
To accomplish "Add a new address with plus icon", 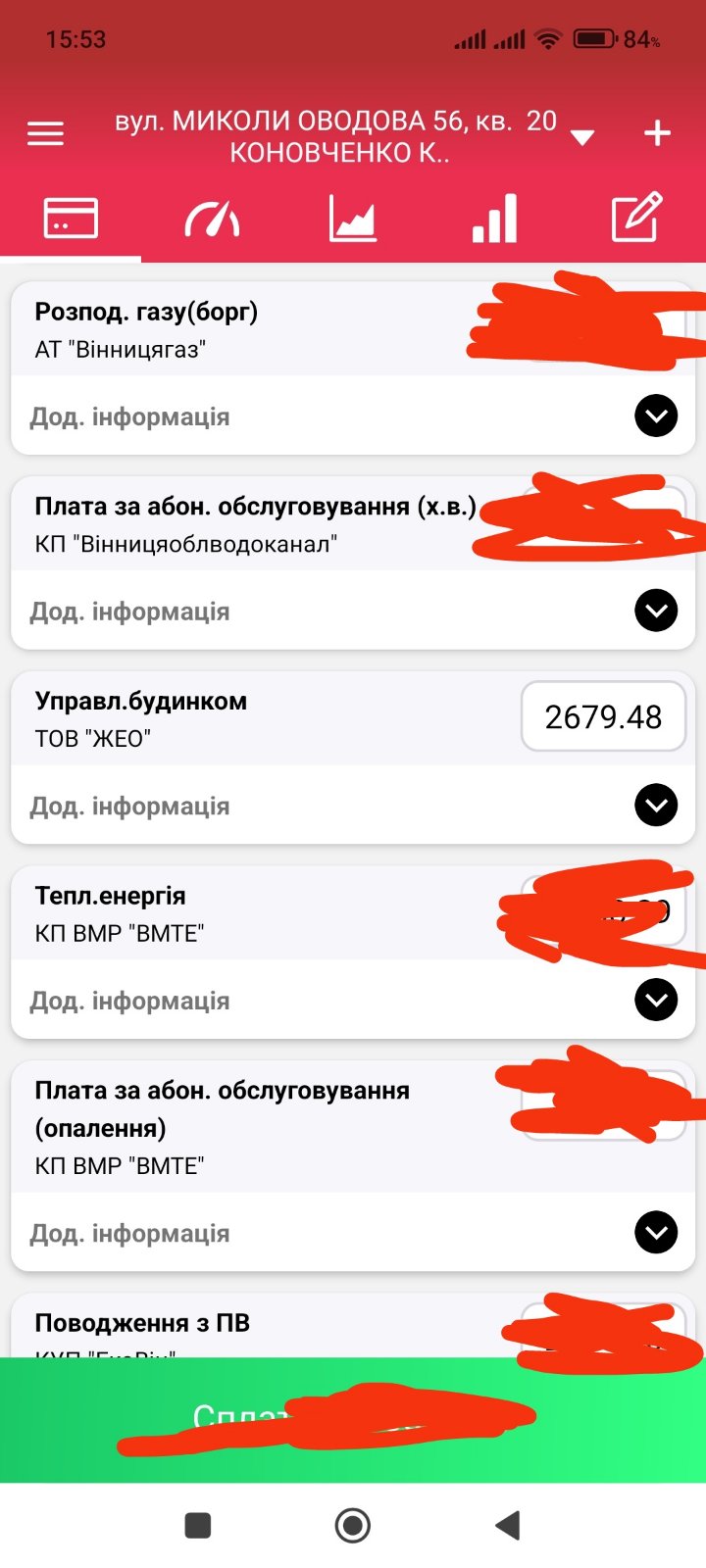I will (x=657, y=133).
